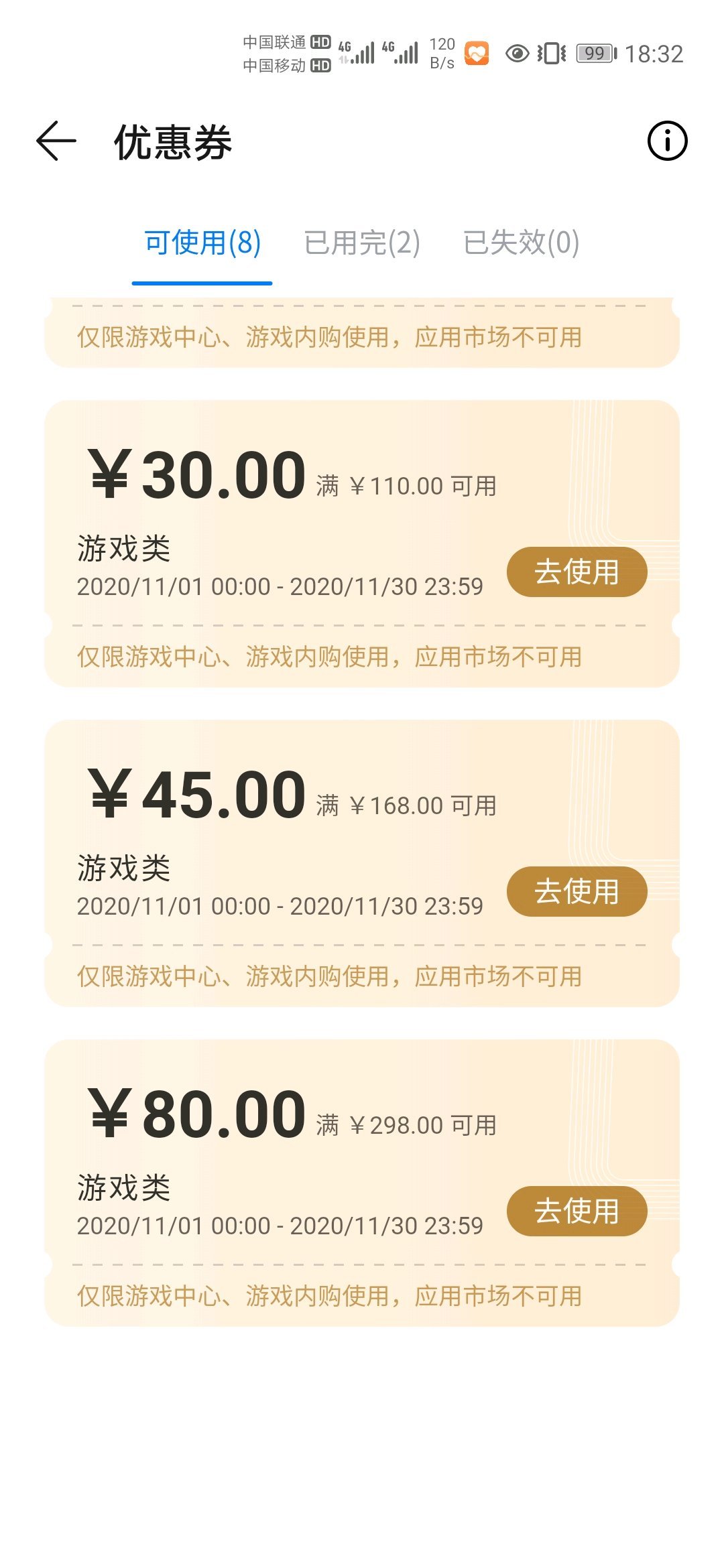Screen dimensions: 724x1568
Task: Open the coupon info icon
Action: coord(667,141)
